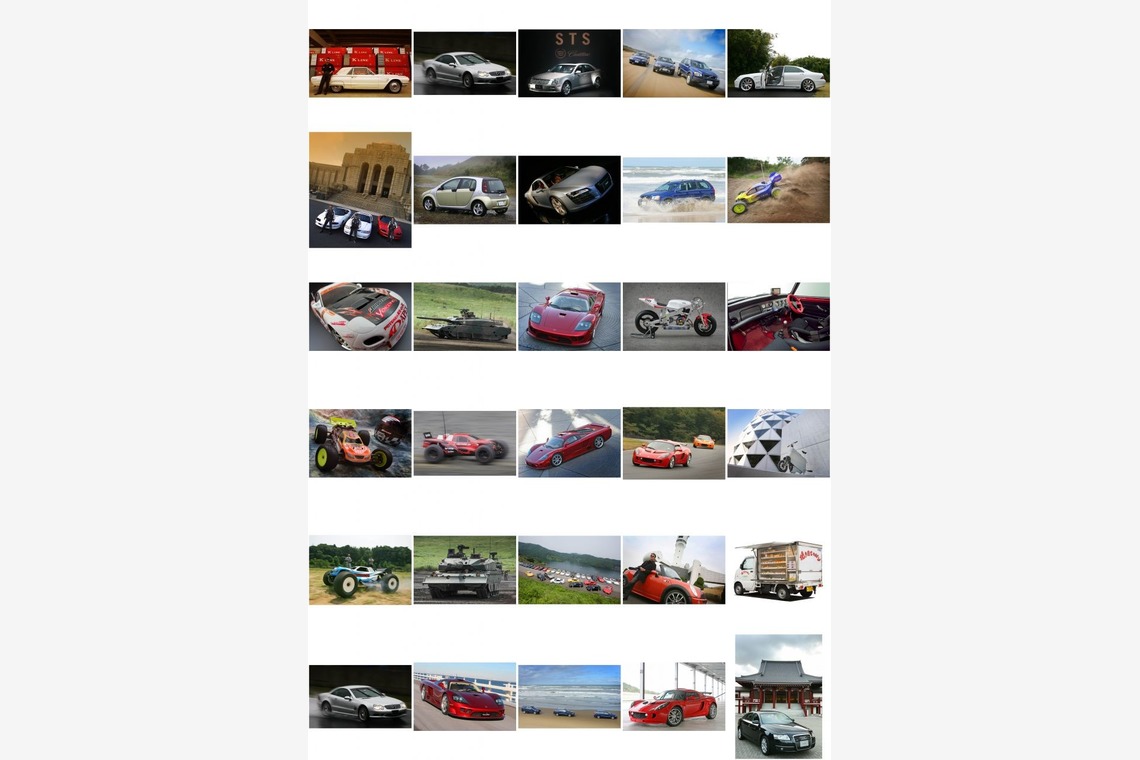View the blue-yellow RC buggy in dirt
1140x760 pixels.
pyautogui.click(x=778, y=190)
